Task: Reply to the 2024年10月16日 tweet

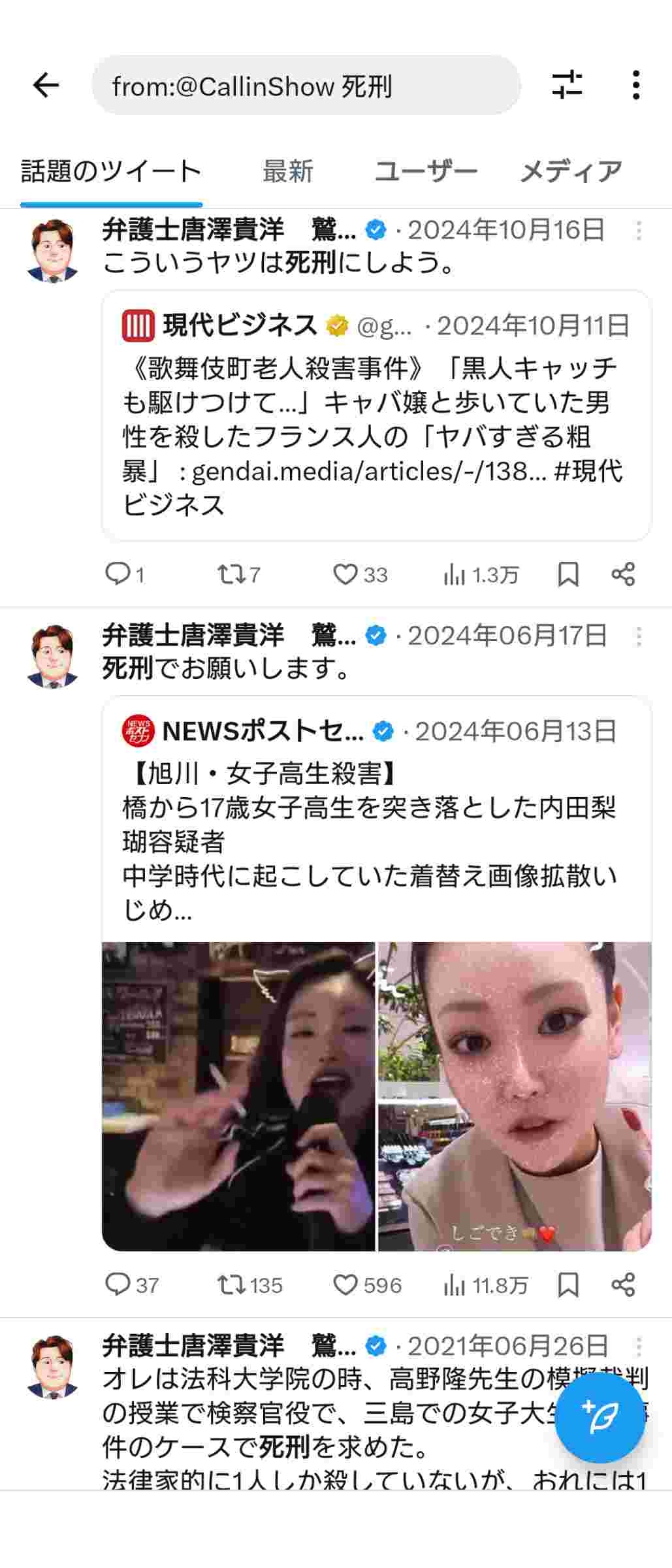Action: [x=124, y=574]
